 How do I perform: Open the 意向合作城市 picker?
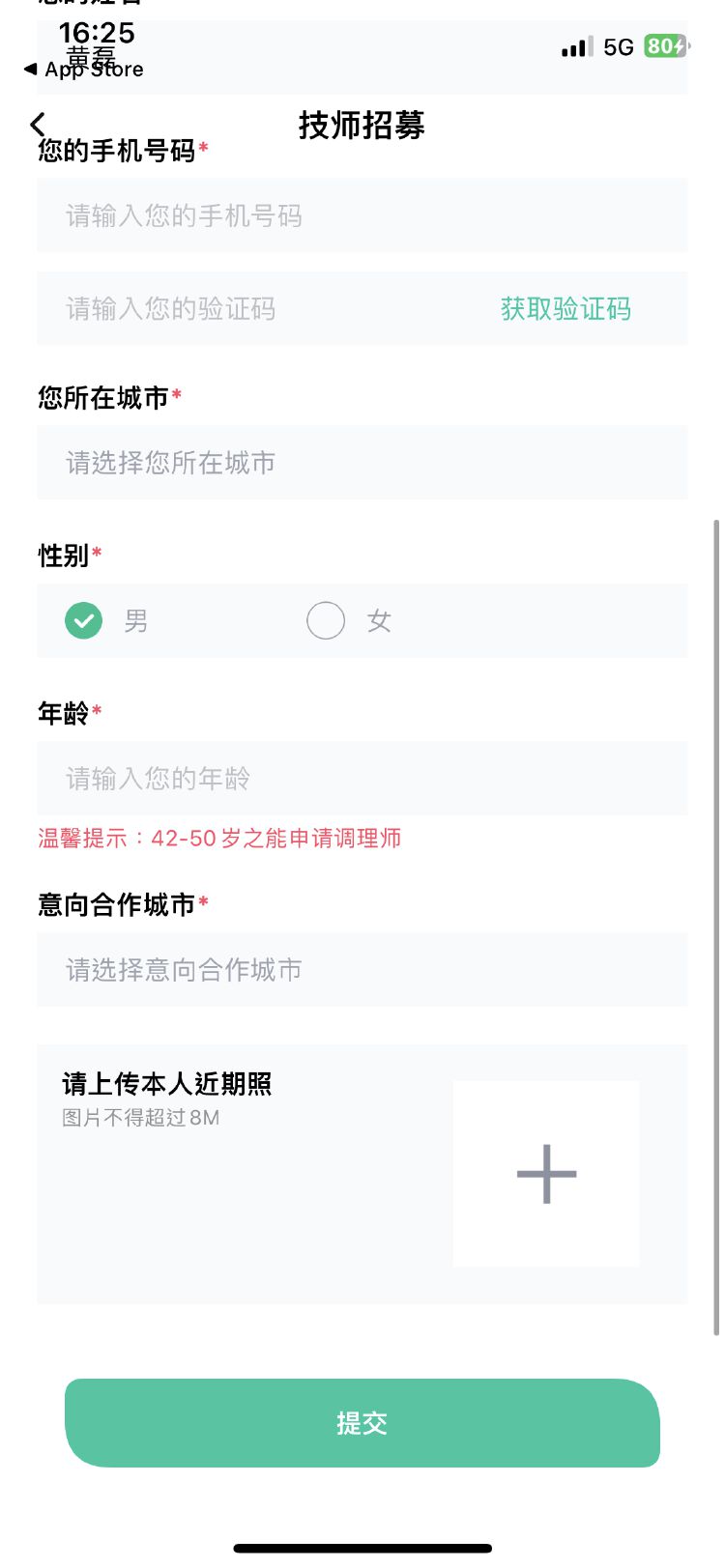pyautogui.click(x=362, y=969)
